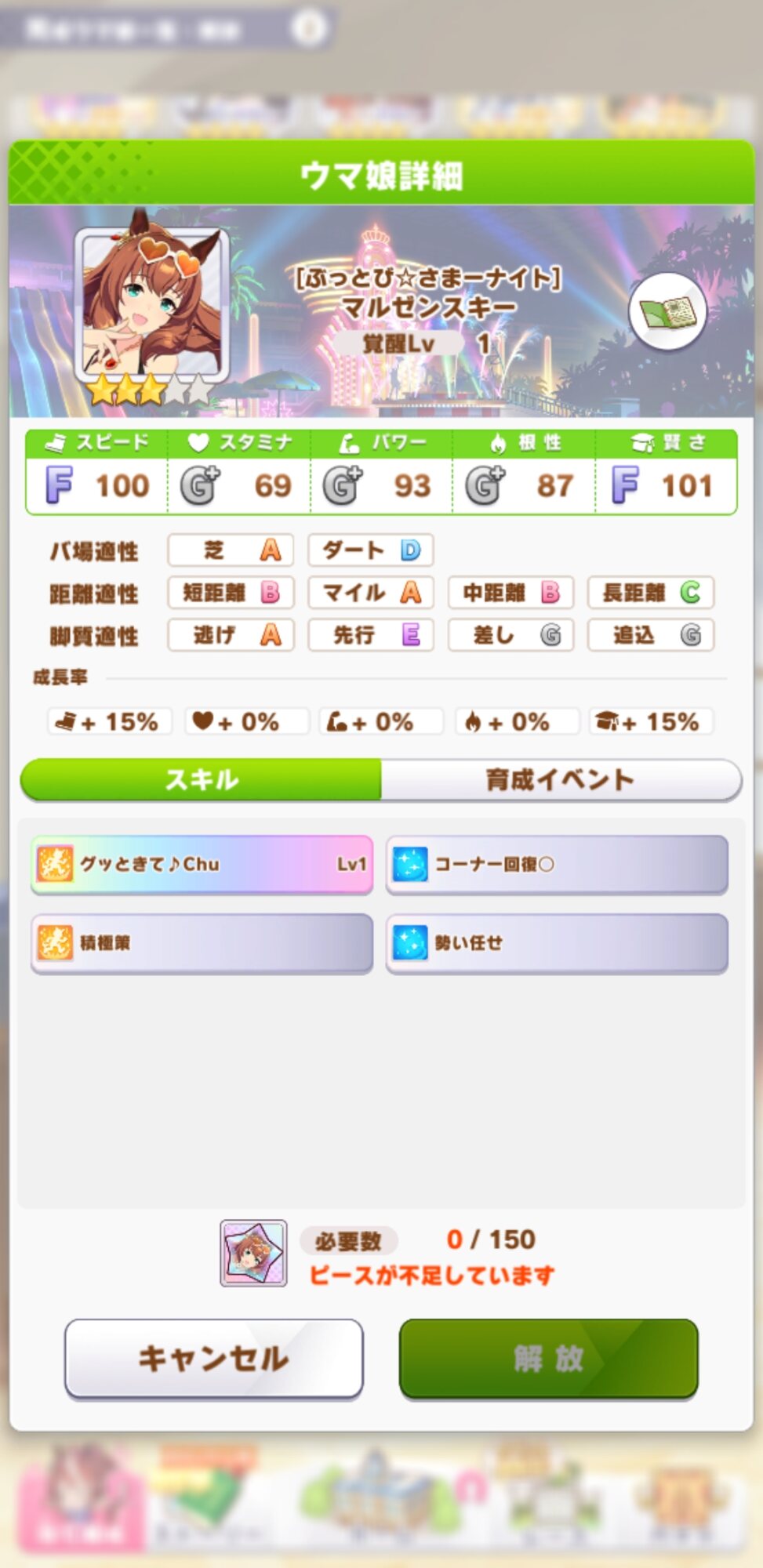Show details for 勢い任せ skill

coord(557,942)
